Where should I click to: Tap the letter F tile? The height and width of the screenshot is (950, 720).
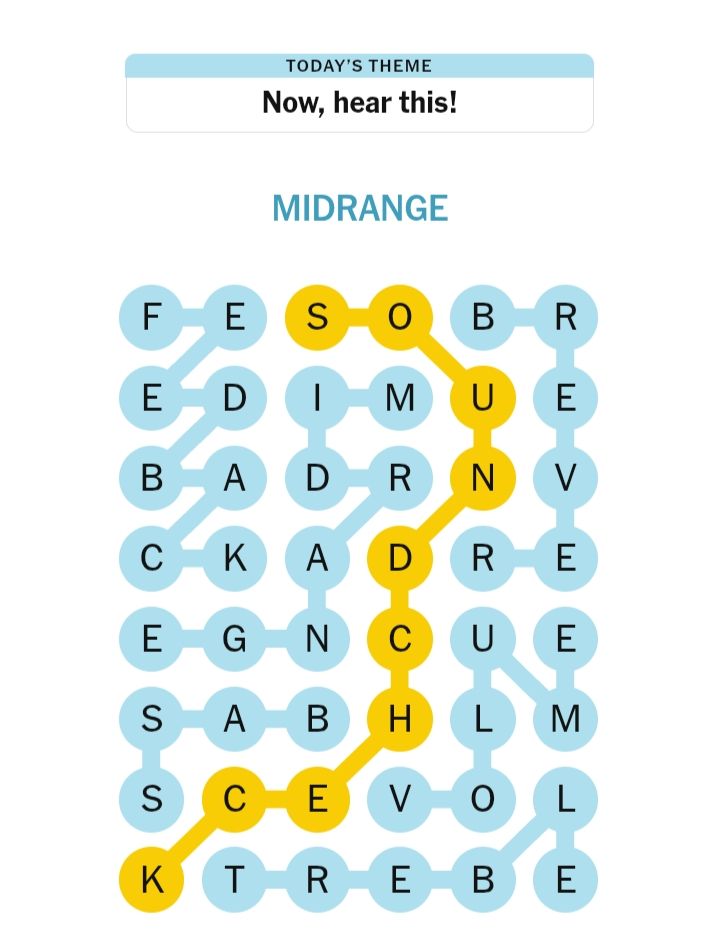(152, 317)
